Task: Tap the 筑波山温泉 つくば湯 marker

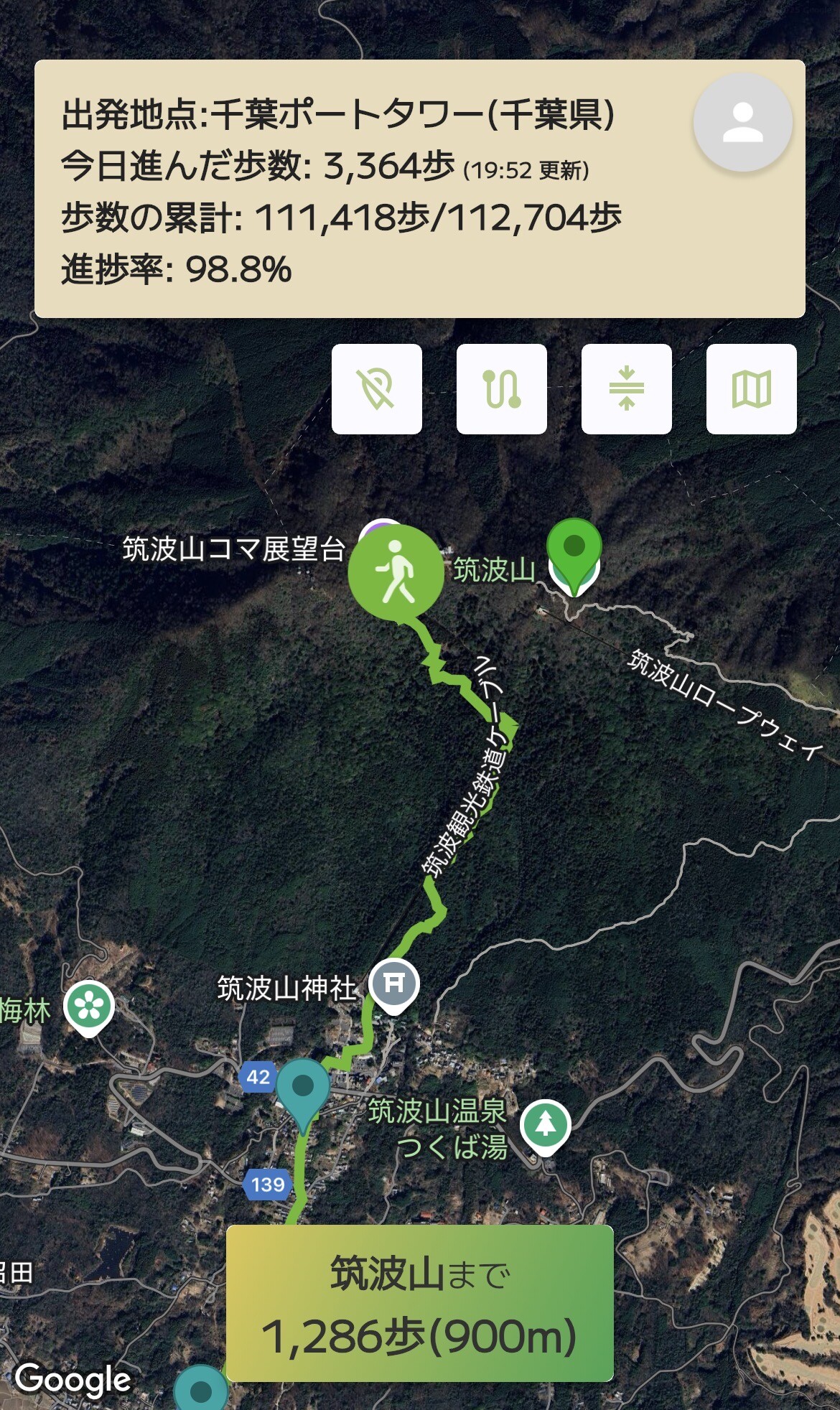Action: click(546, 1124)
